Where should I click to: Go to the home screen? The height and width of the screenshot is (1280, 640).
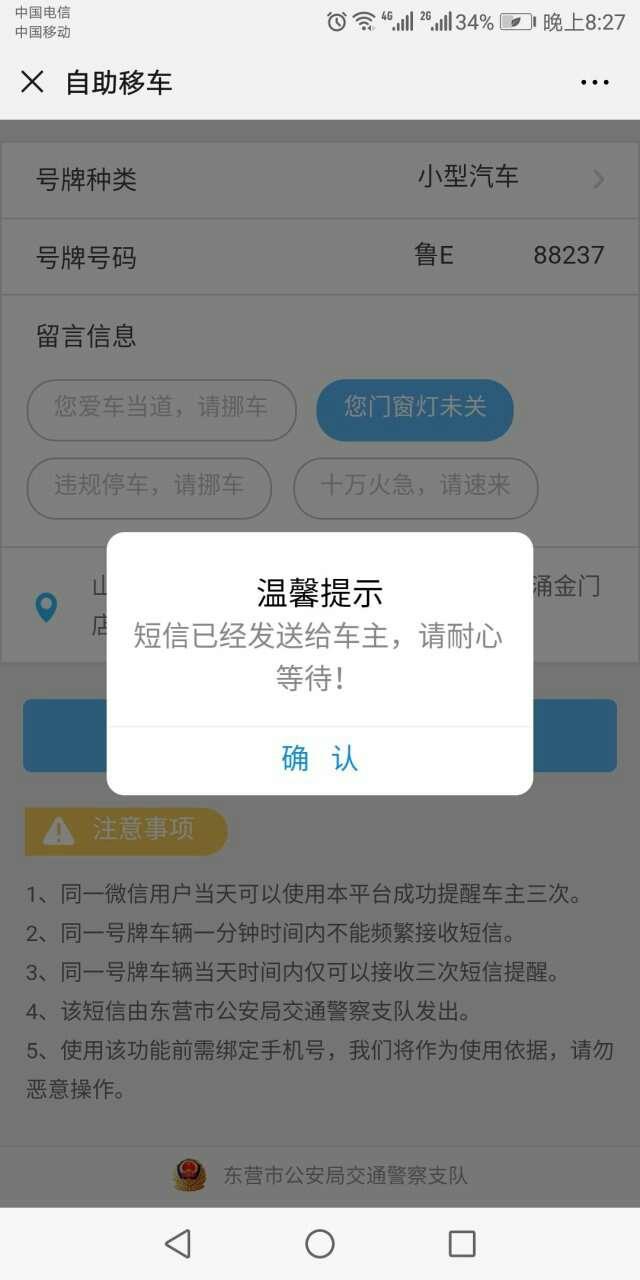click(x=320, y=1243)
